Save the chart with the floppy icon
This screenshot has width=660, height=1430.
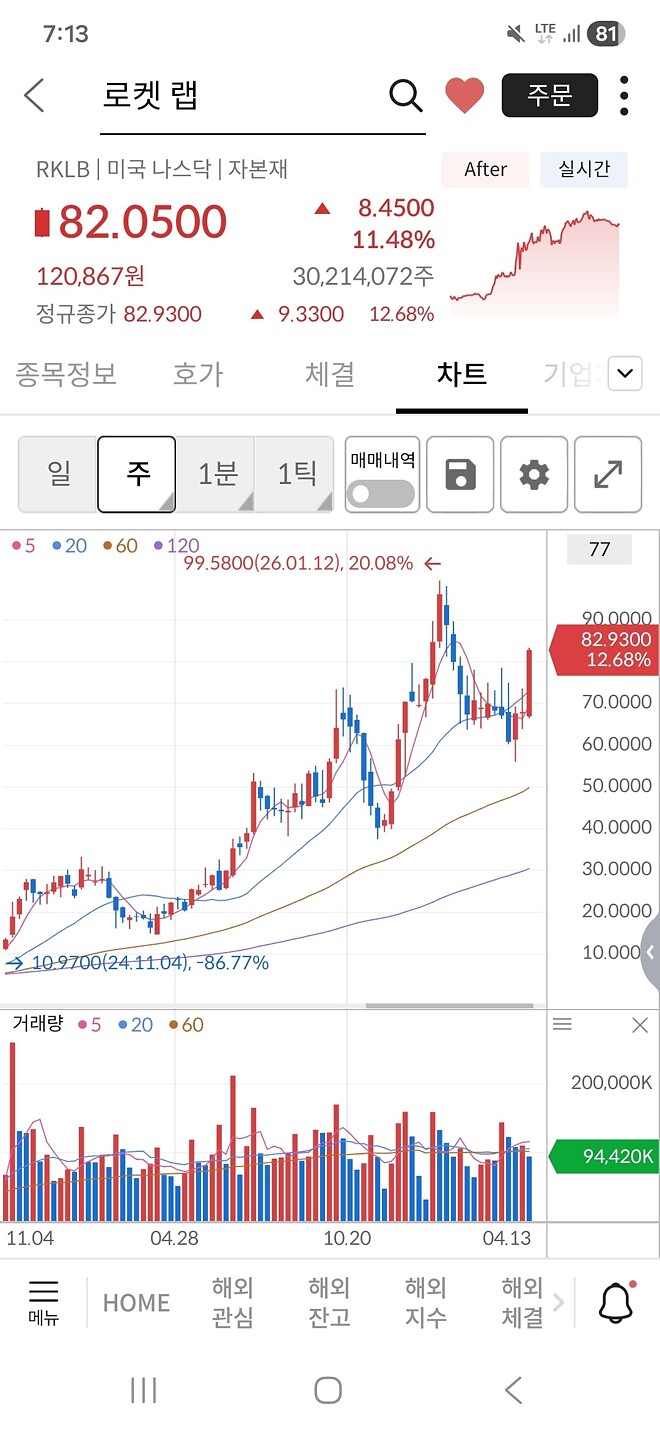pos(460,474)
